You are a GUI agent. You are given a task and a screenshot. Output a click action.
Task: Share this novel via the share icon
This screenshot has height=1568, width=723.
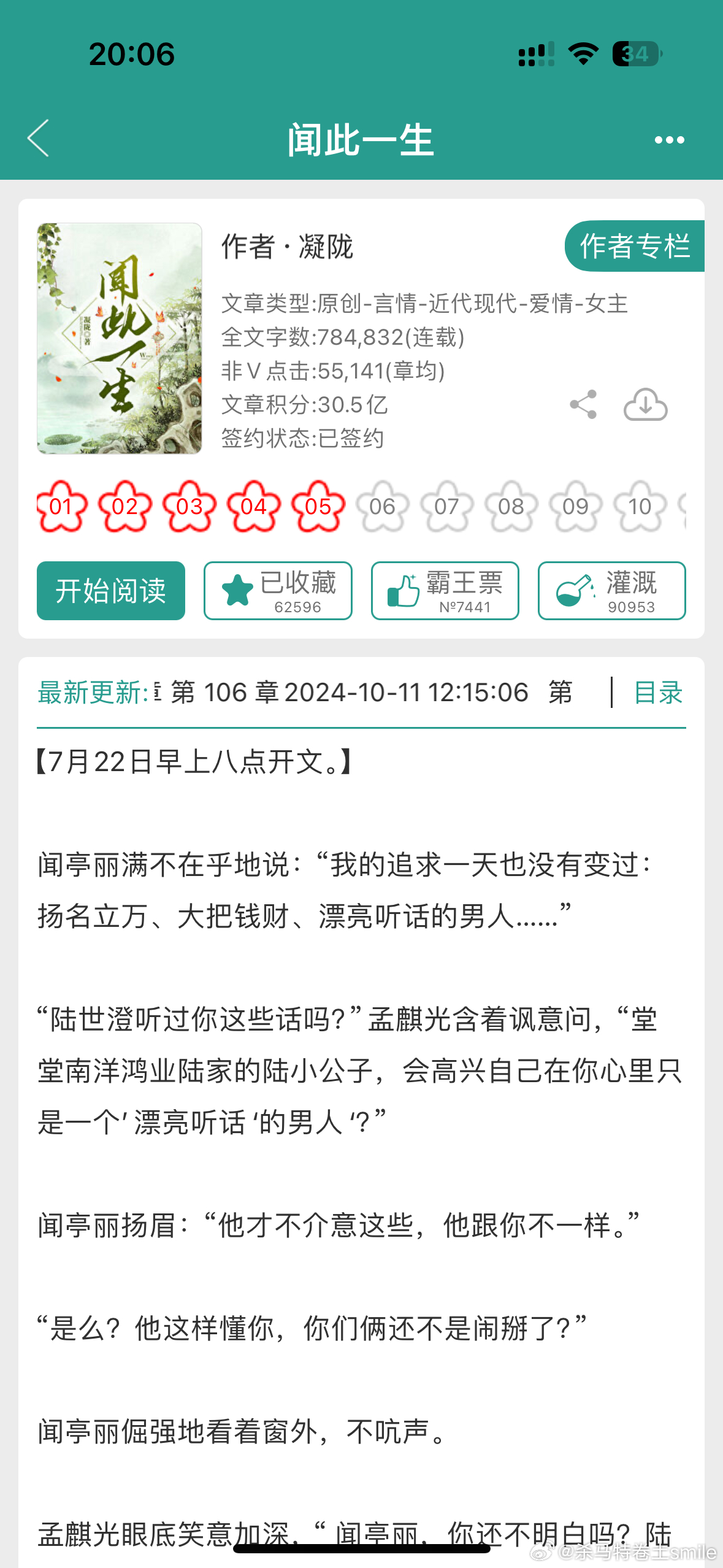[x=583, y=404]
